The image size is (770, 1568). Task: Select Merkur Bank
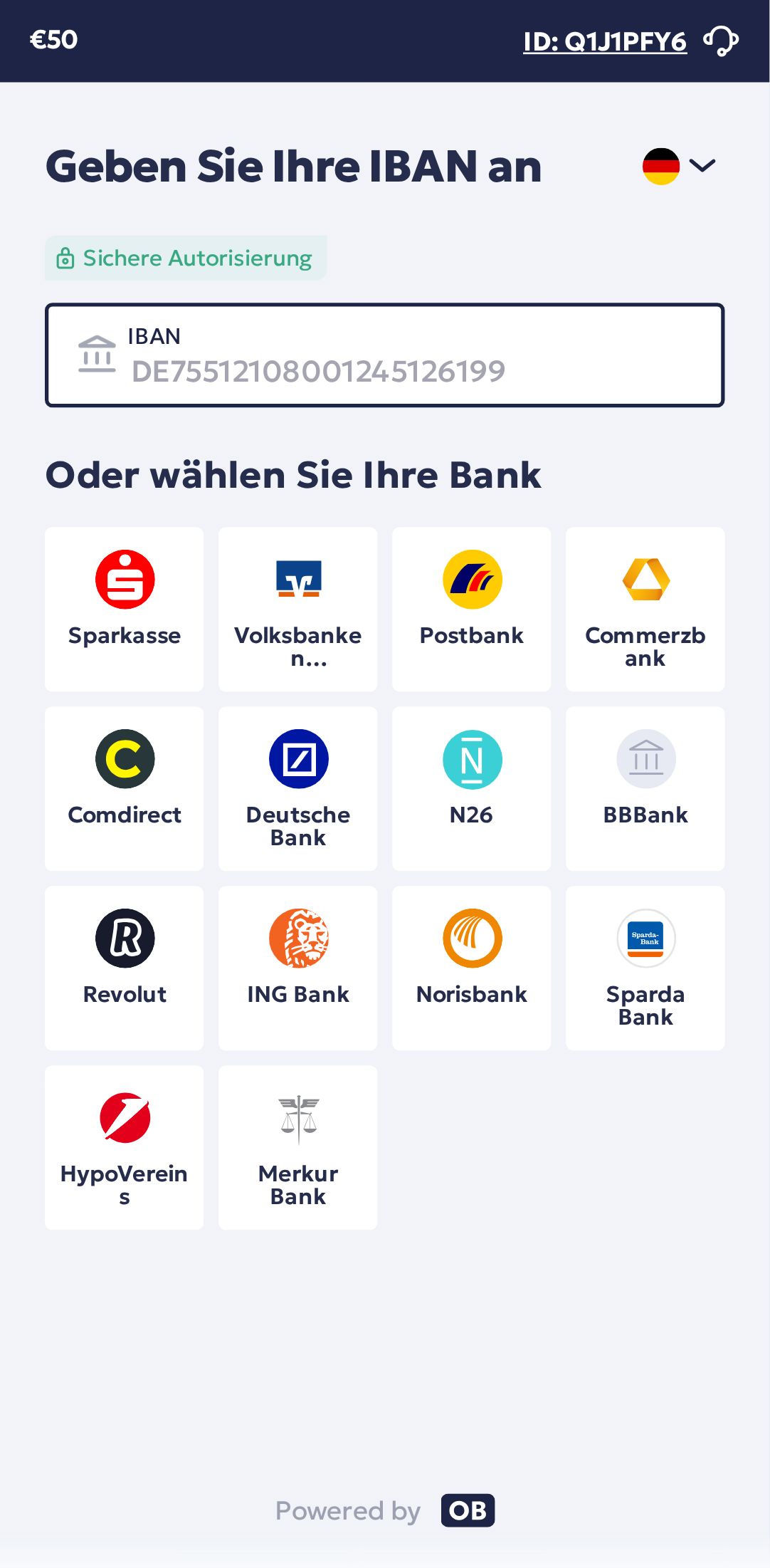(x=298, y=1147)
